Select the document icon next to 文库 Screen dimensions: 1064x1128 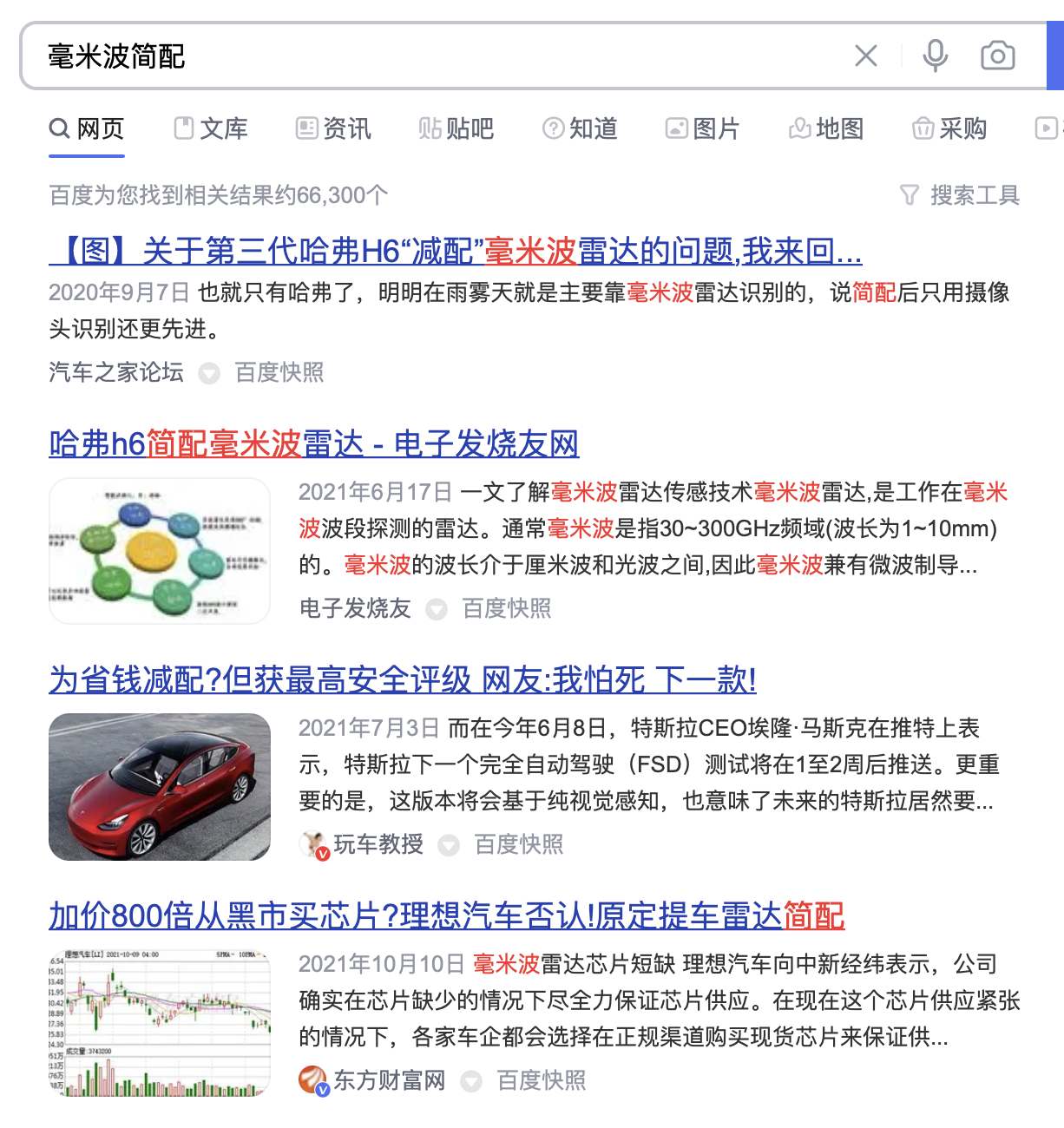185,128
